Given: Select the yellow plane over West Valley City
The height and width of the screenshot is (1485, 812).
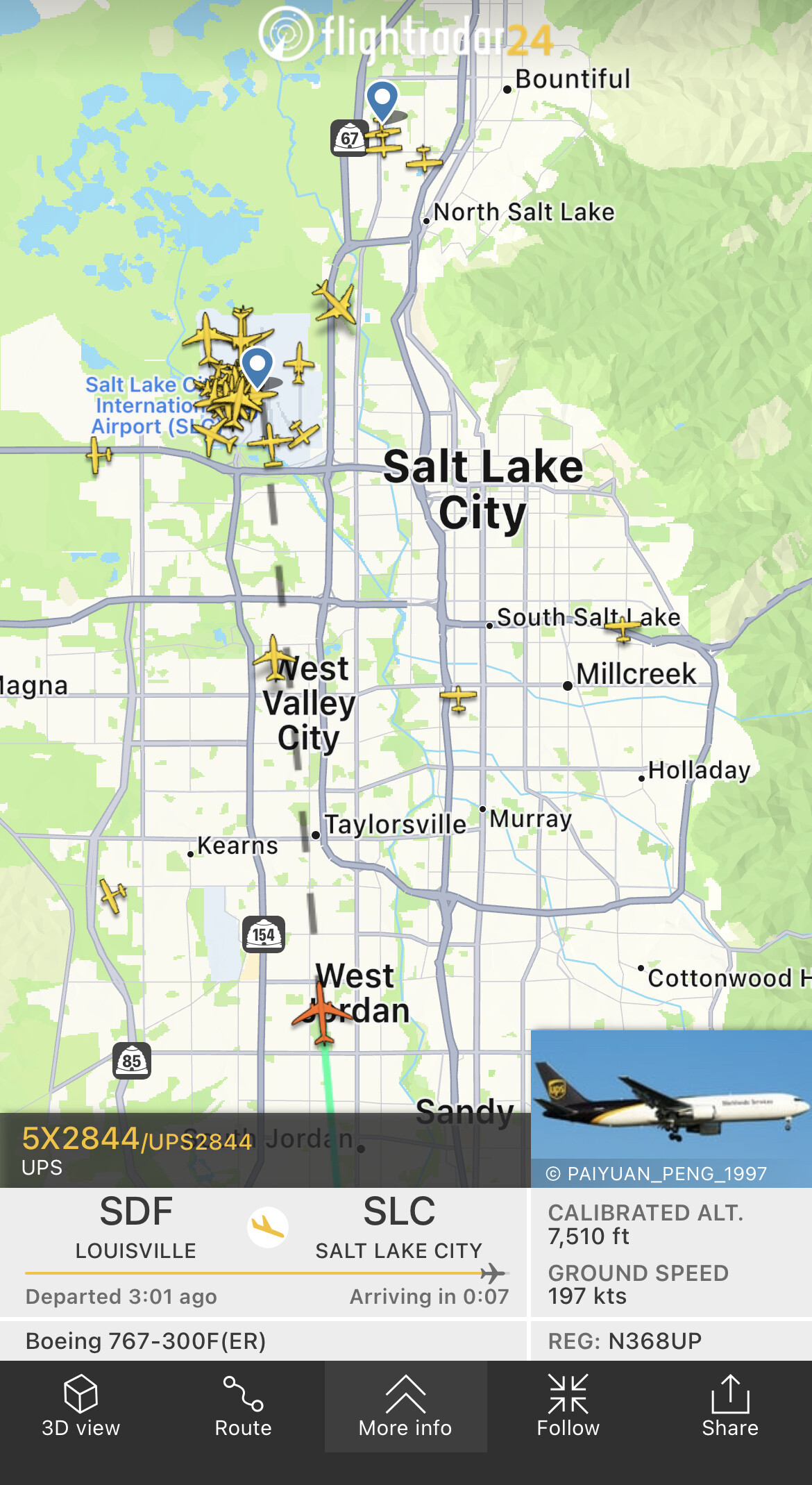Looking at the screenshot, I should 275,658.
